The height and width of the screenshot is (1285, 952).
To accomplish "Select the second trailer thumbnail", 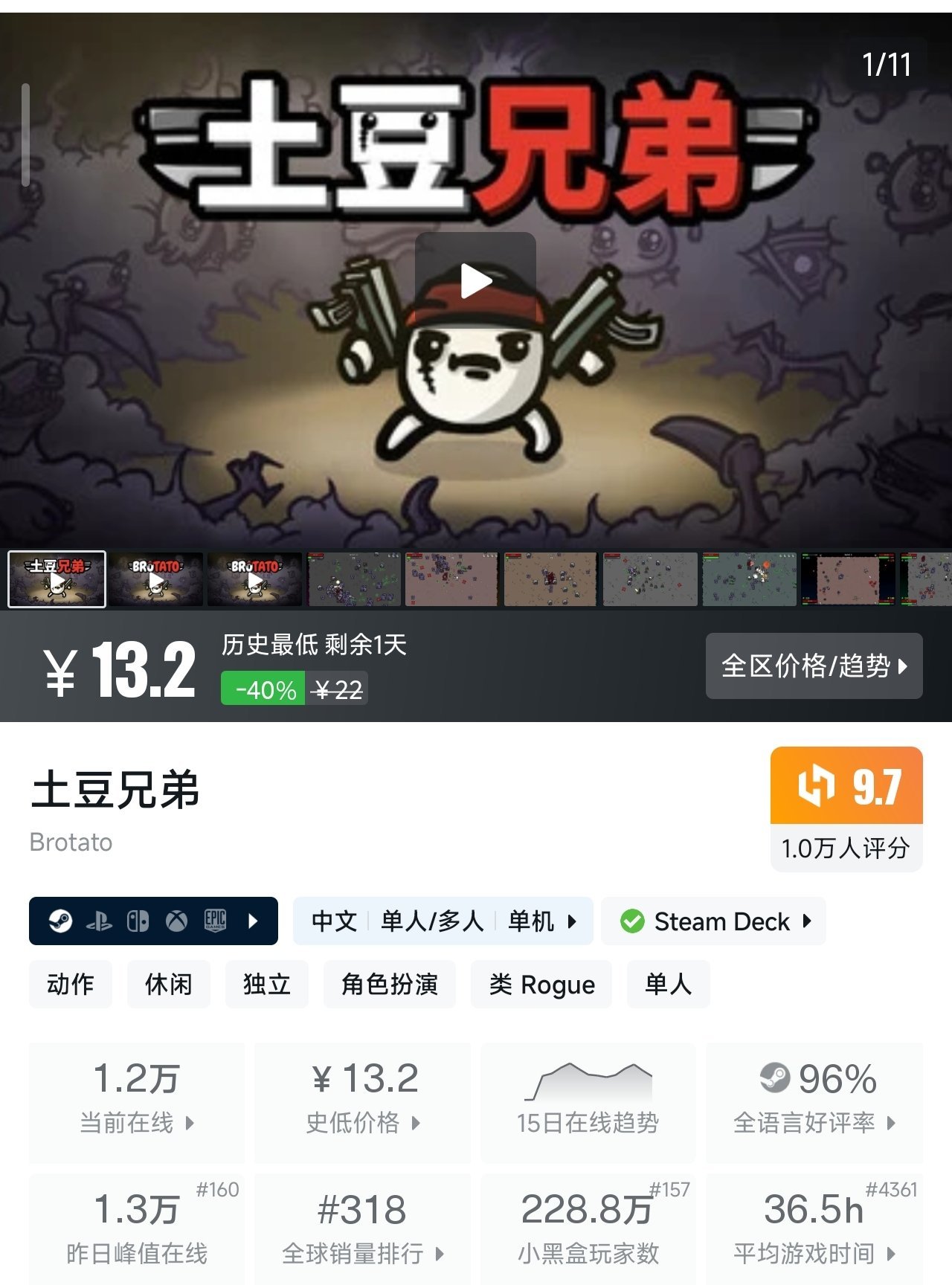I will (156, 579).
